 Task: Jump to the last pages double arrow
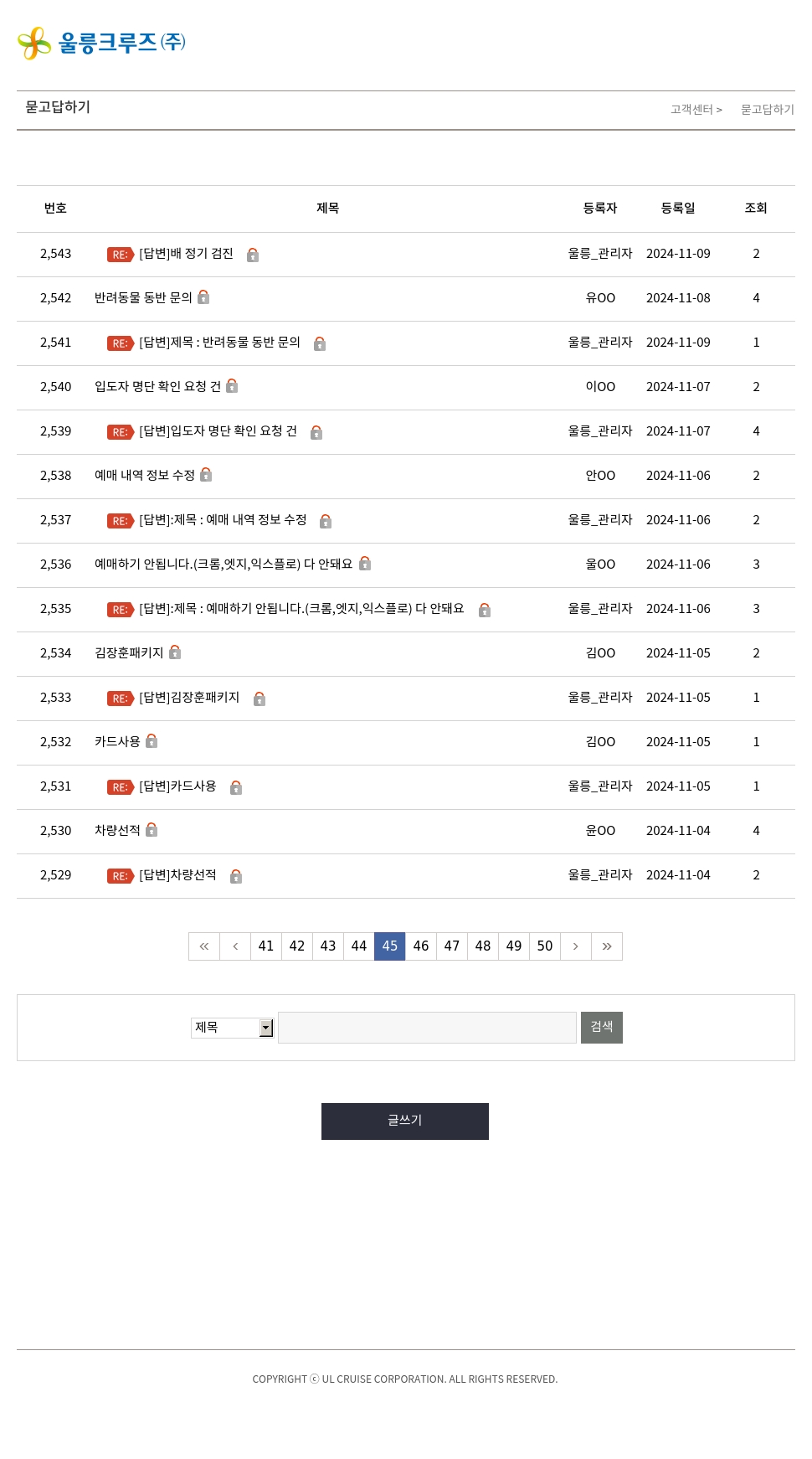pyautogui.click(x=607, y=946)
